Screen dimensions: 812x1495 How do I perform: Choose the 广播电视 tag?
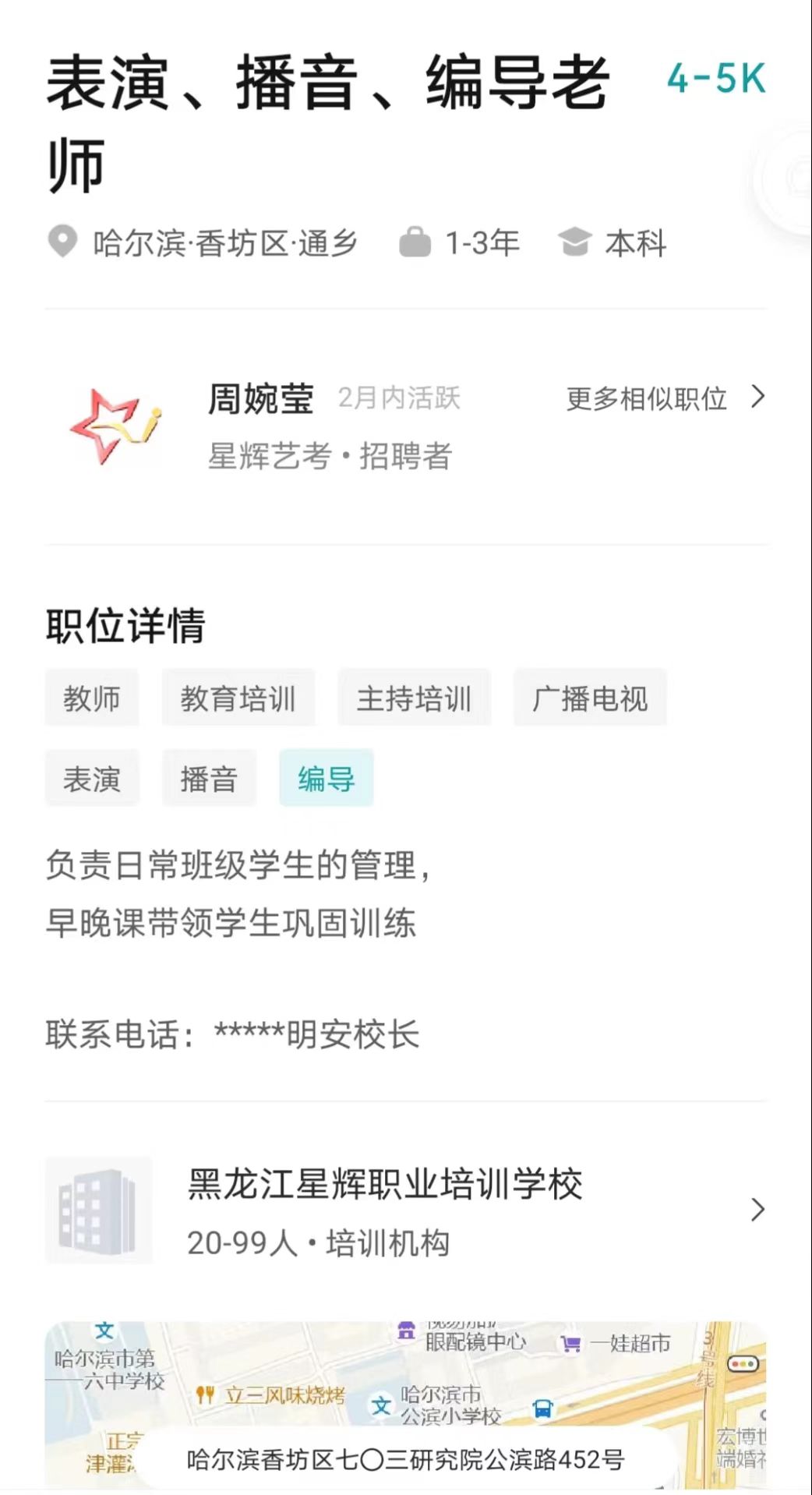coord(589,698)
